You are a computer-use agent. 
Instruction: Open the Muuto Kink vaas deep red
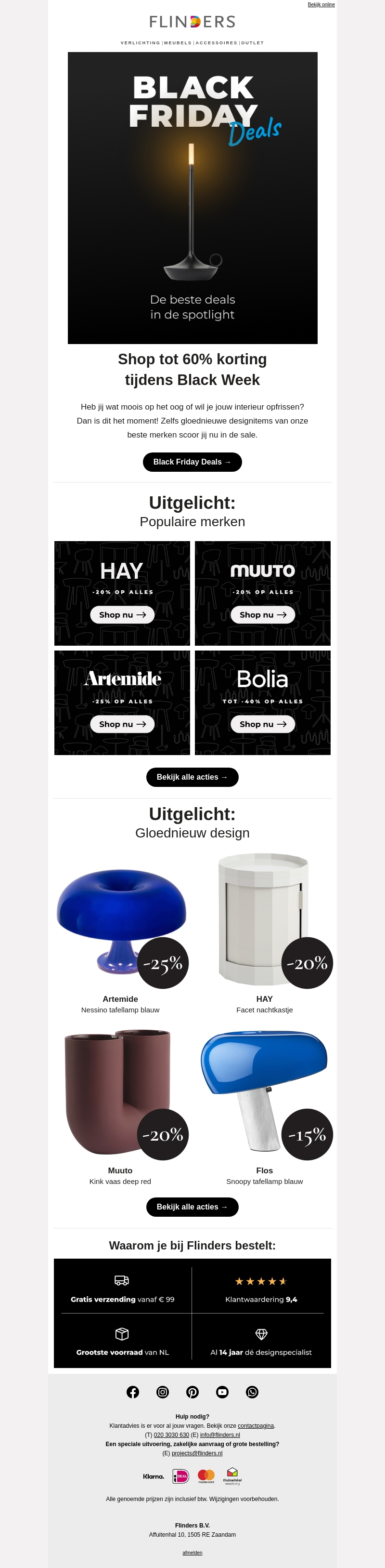point(120,1092)
